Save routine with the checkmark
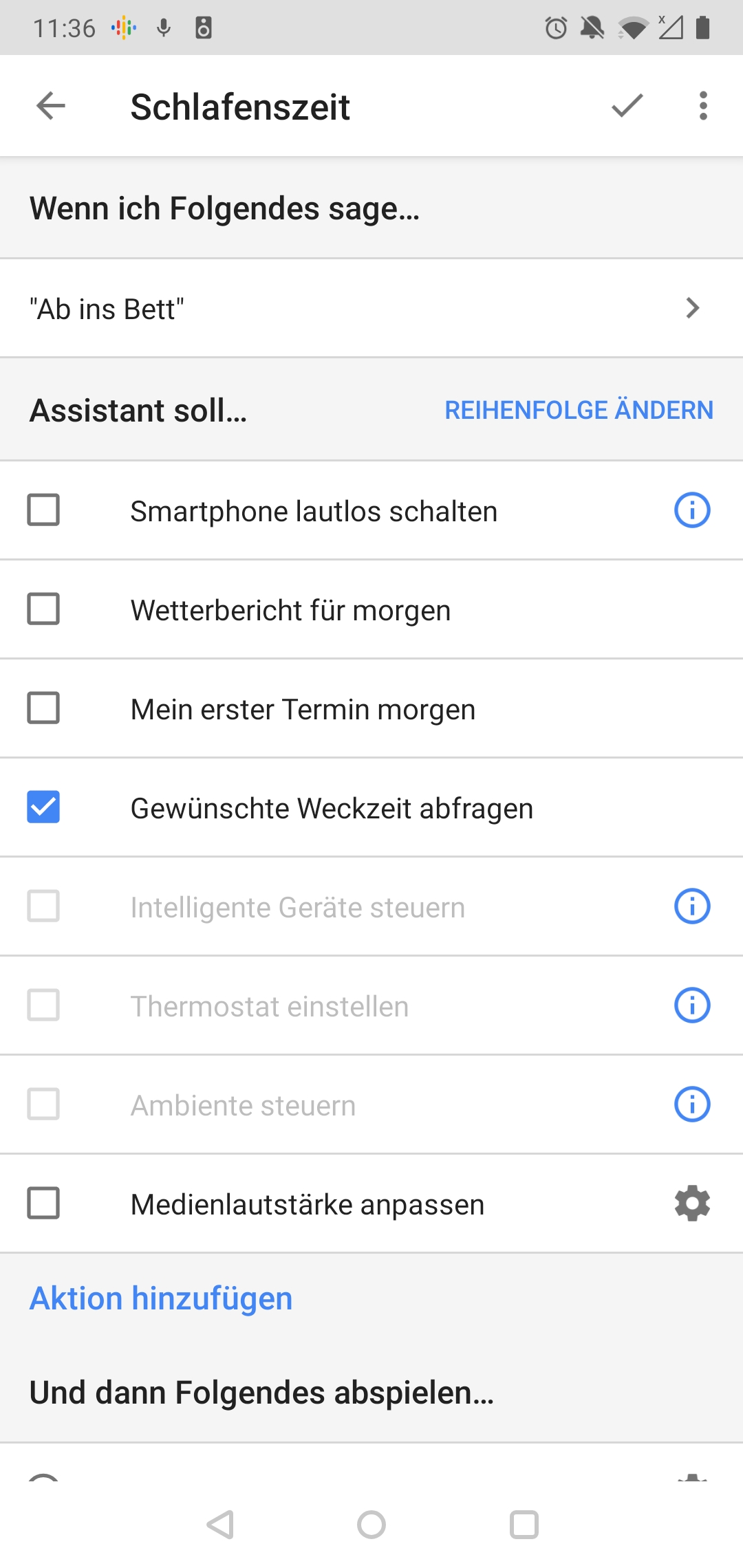Image resolution: width=743 pixels, height=1568 pixels. tap(627, 106)
